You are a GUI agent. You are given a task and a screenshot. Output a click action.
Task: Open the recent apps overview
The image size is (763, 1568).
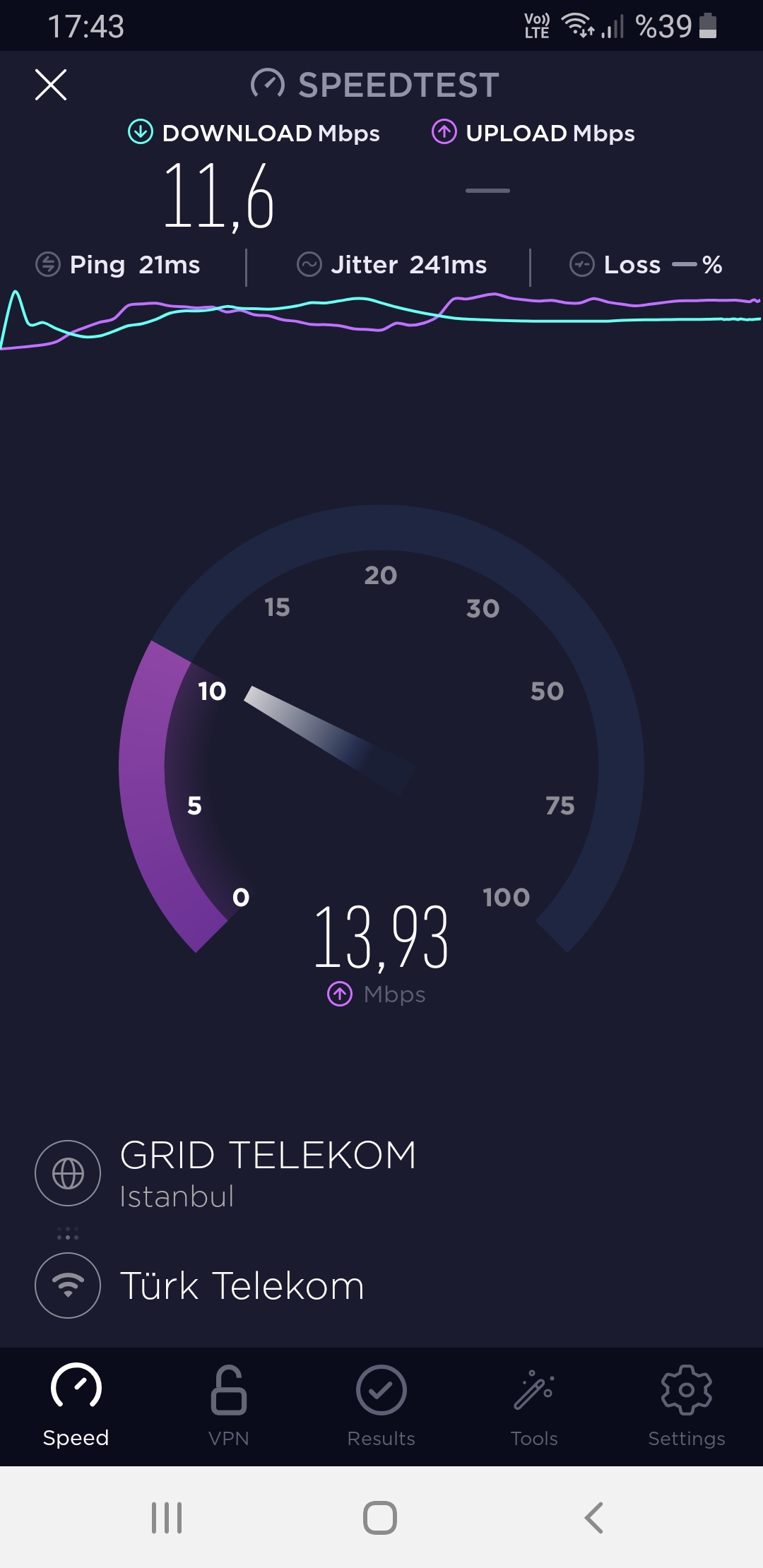(x=167, y=1517)
